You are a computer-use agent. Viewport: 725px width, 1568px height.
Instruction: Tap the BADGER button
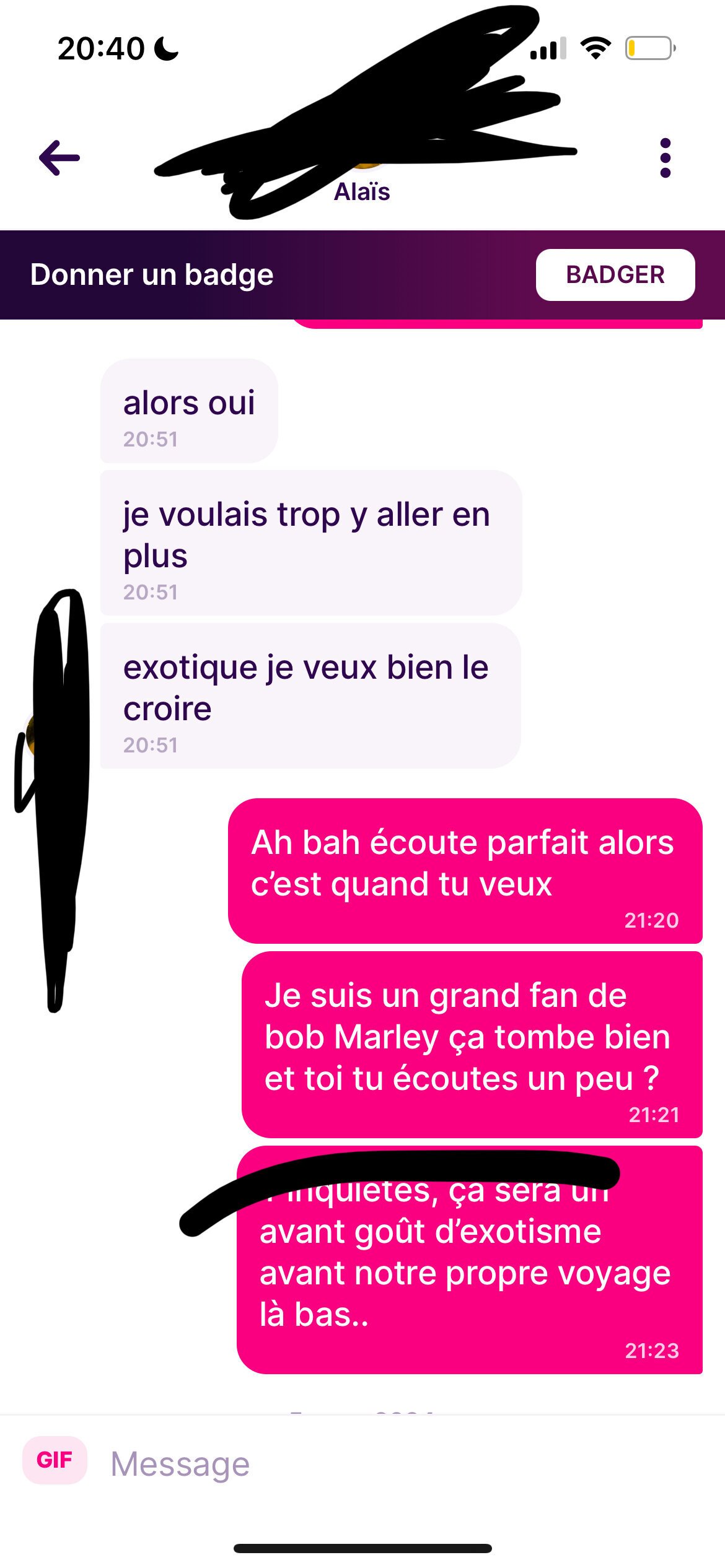(615, 275)
